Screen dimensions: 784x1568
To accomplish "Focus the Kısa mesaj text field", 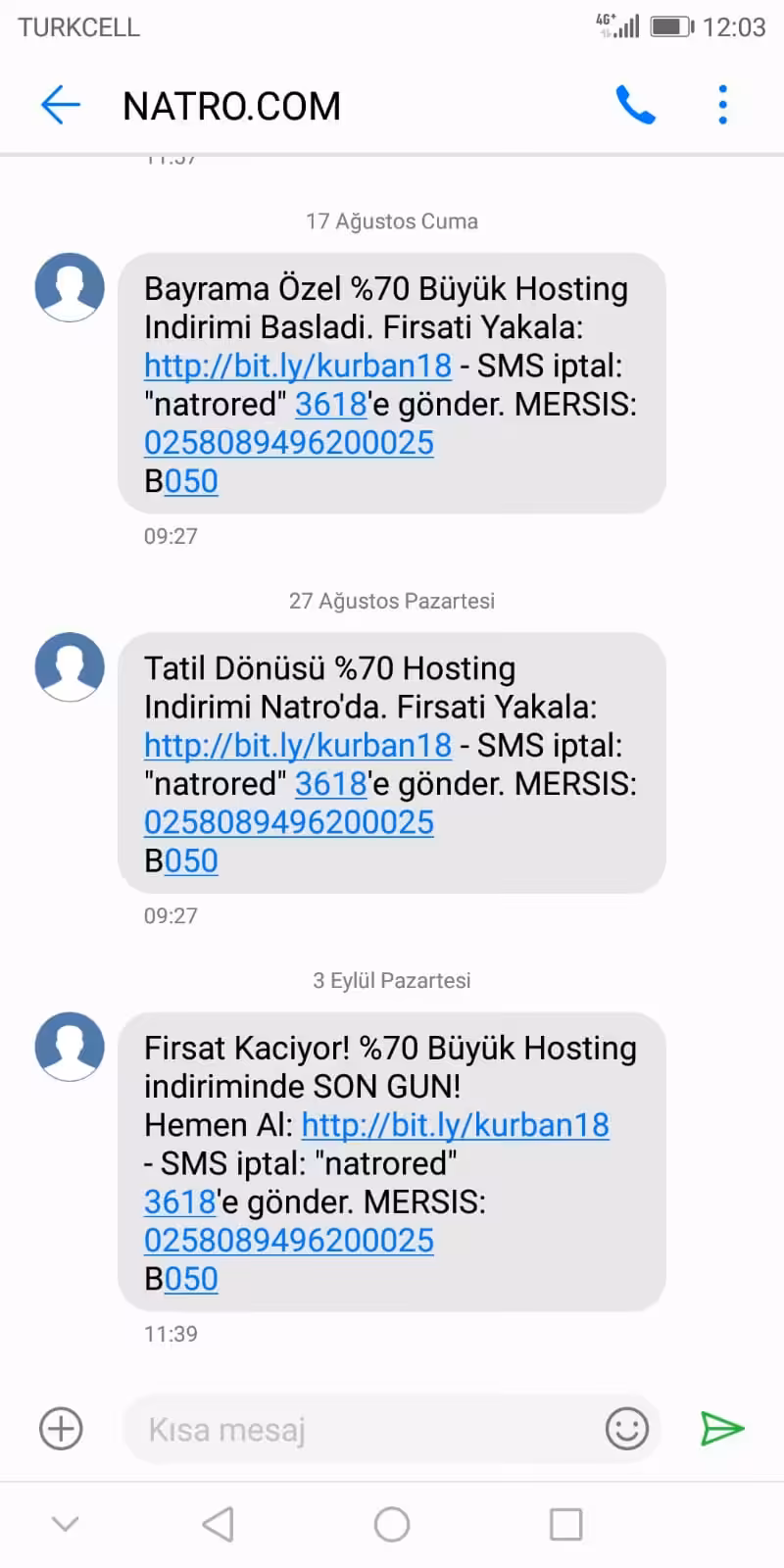I will point(363,1430).
